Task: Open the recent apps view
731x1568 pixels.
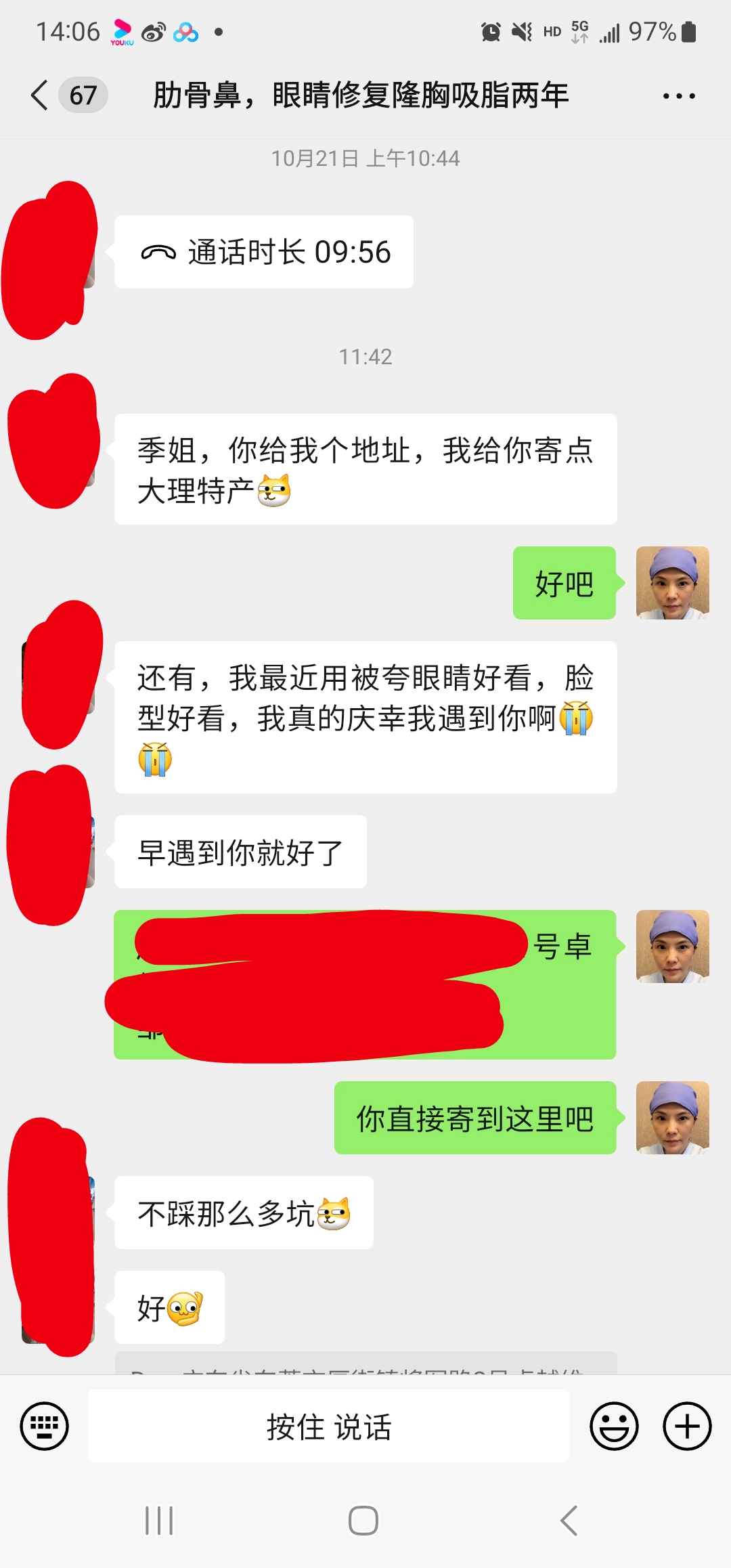Action: pos(160,1521)
